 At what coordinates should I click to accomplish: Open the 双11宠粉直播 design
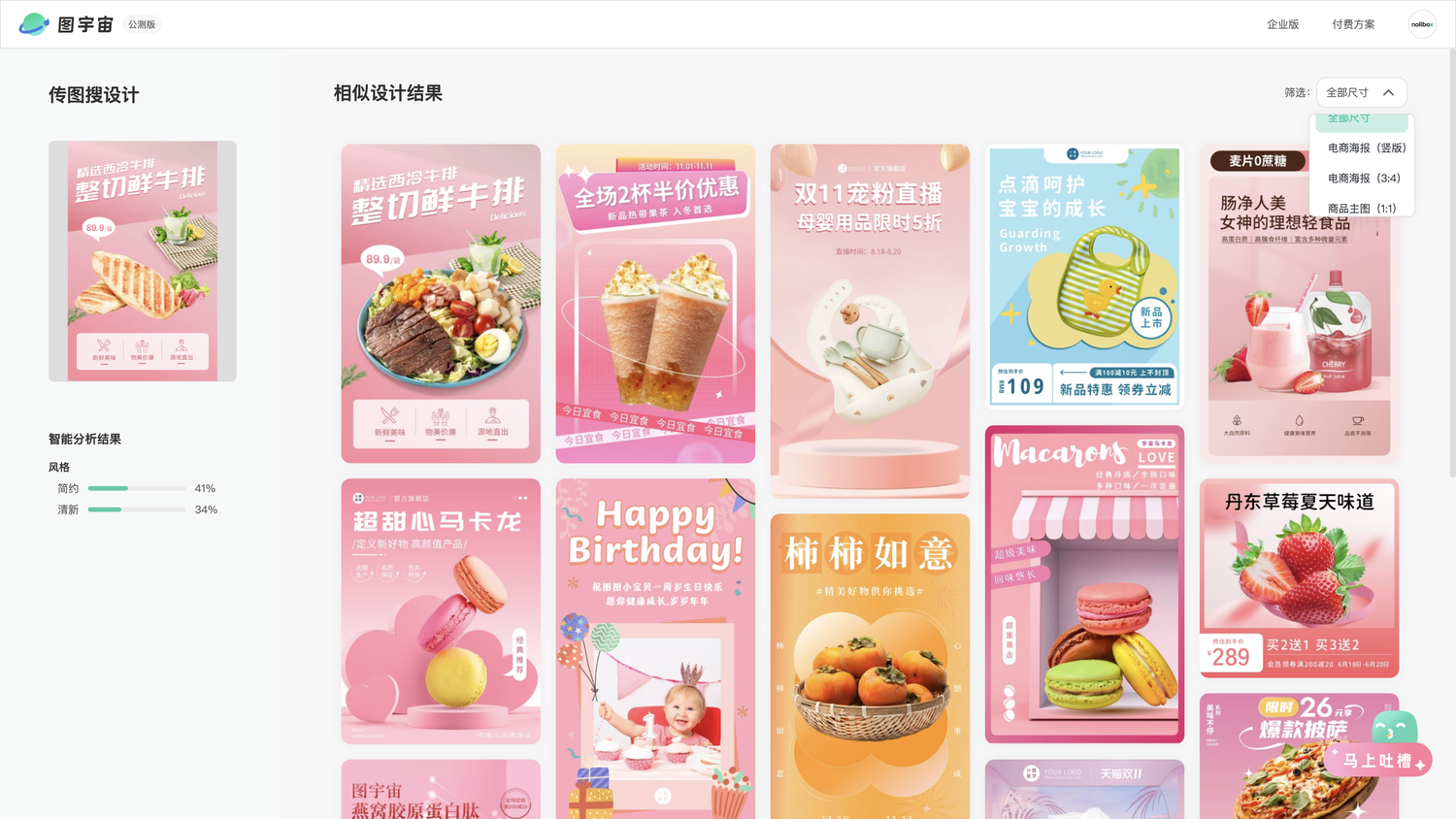[870, 320]
